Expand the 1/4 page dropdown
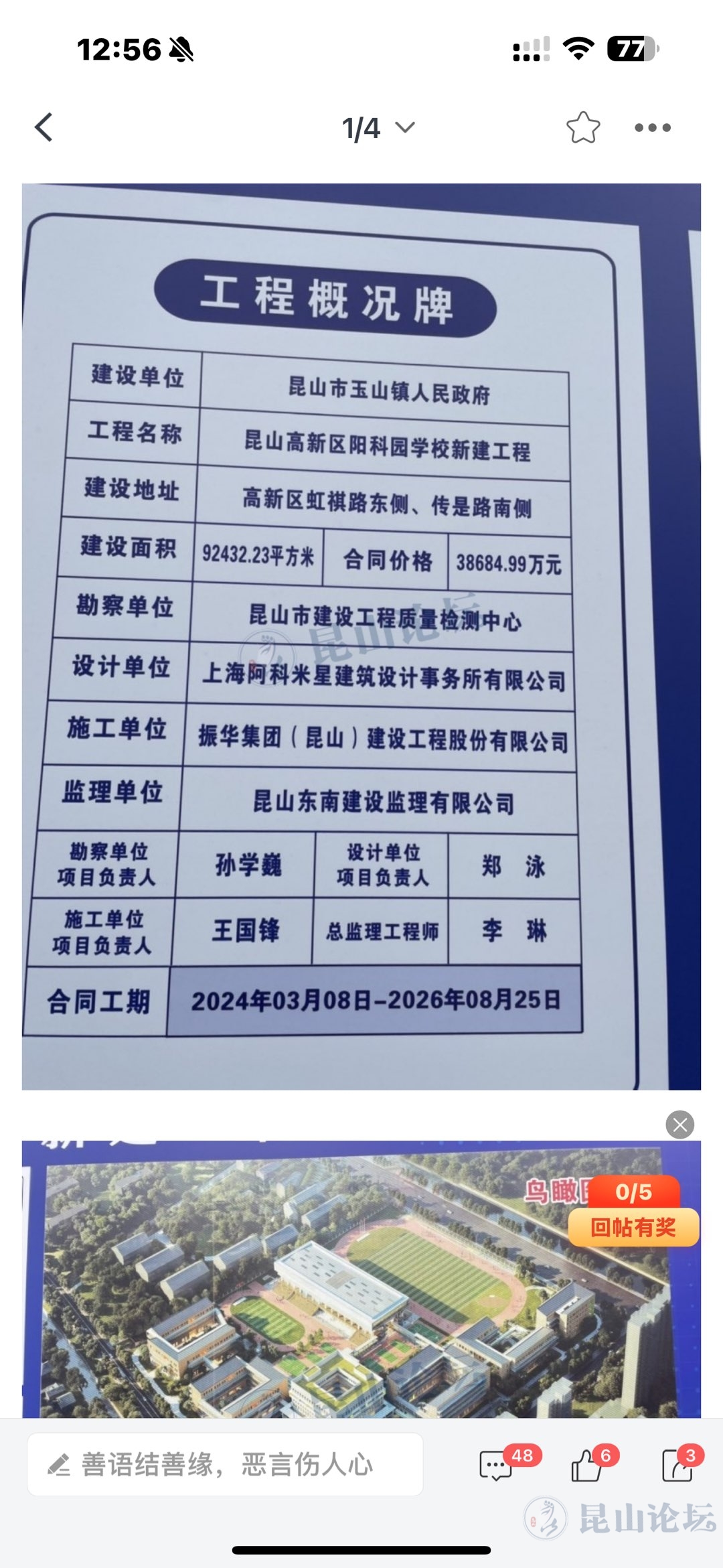 pyautogui.click(x=378, y=128)
